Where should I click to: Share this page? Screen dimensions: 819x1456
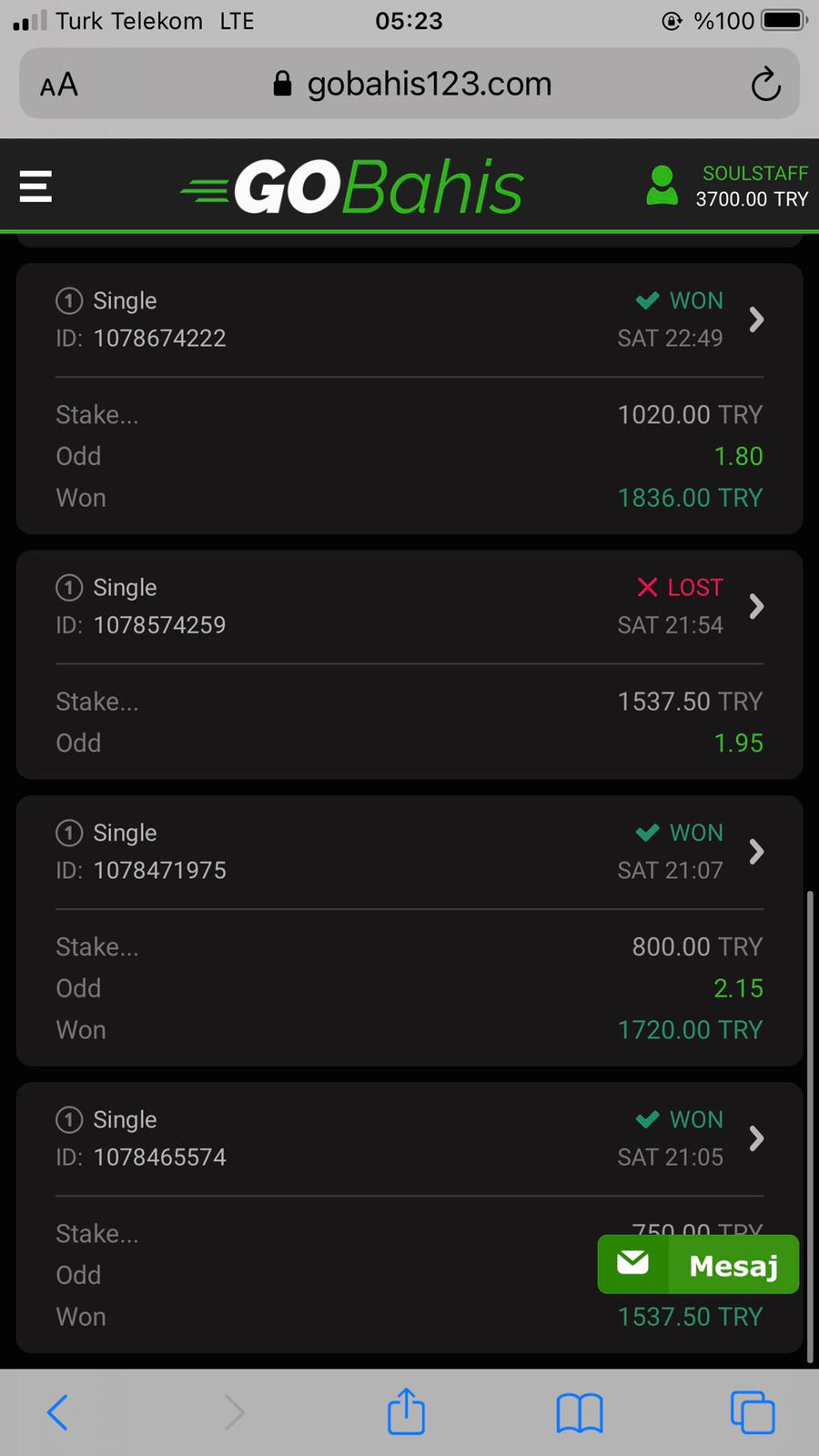[x=406, y=1411]
